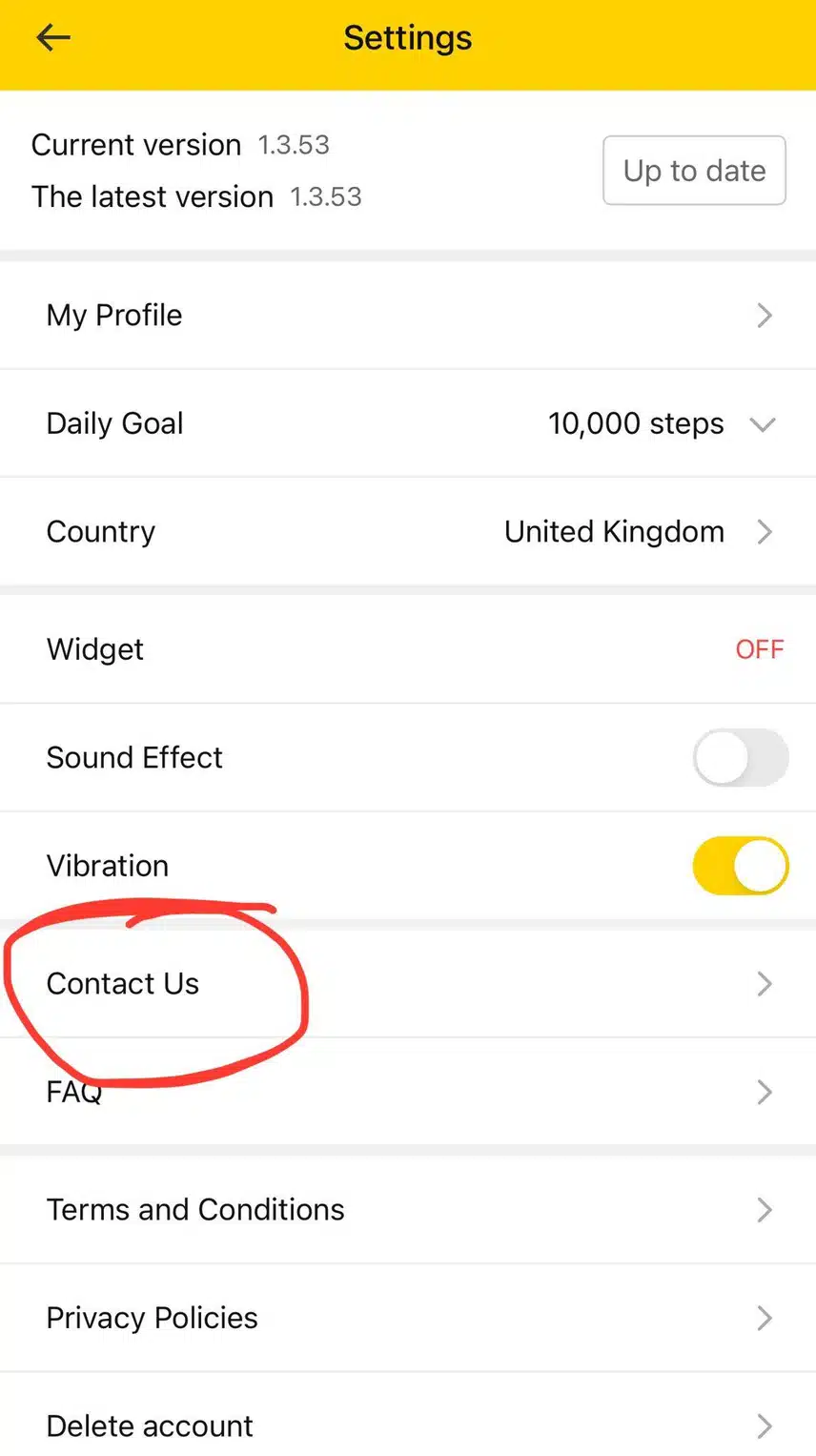Disable the Vibration switch
This screenshot has width=816, height=1456.
point(740,866)
